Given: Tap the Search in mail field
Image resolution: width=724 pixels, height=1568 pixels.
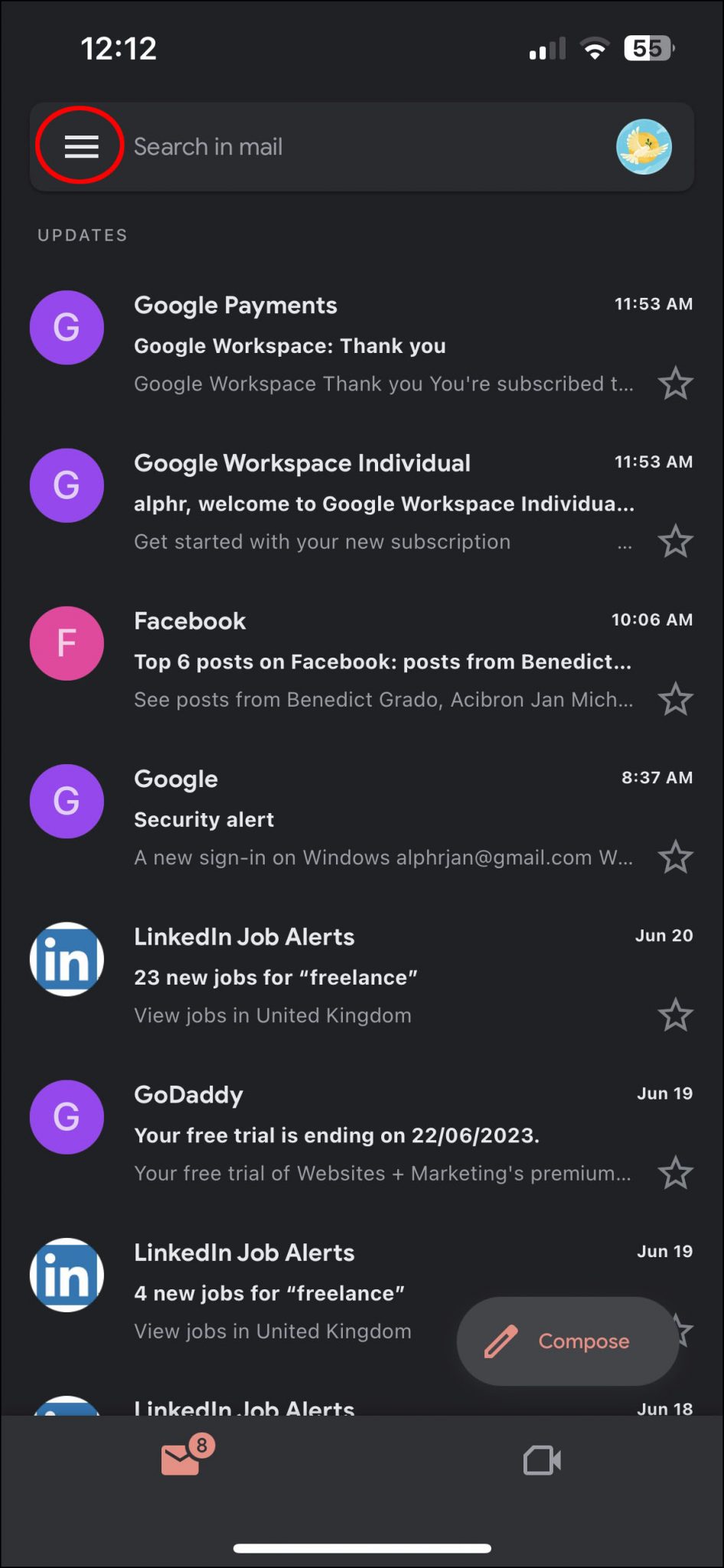Looking at the screenshot, I should (367, 146).
